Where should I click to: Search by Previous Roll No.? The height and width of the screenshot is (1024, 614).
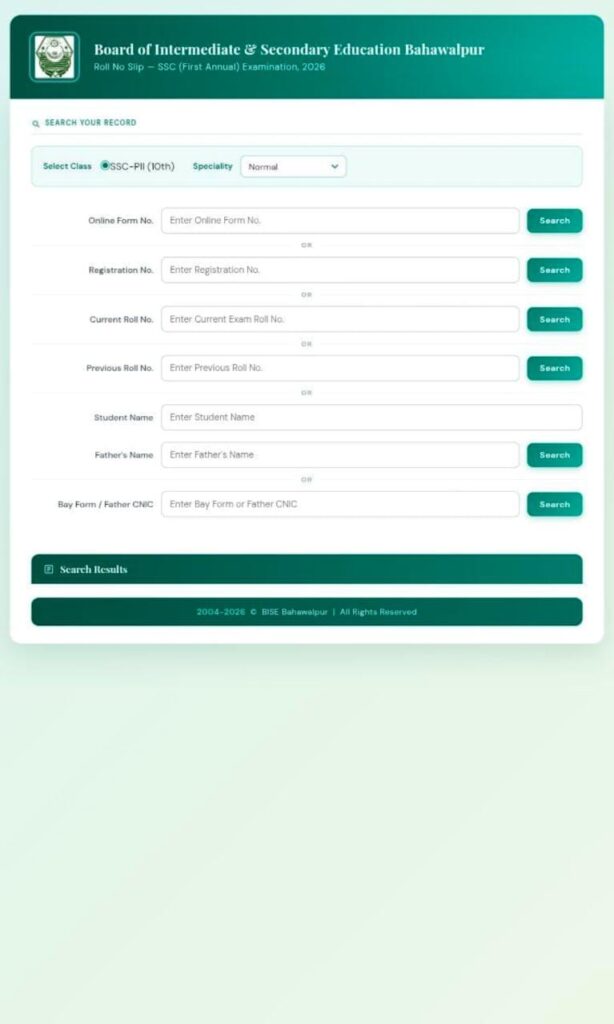[x=554, y=368]
